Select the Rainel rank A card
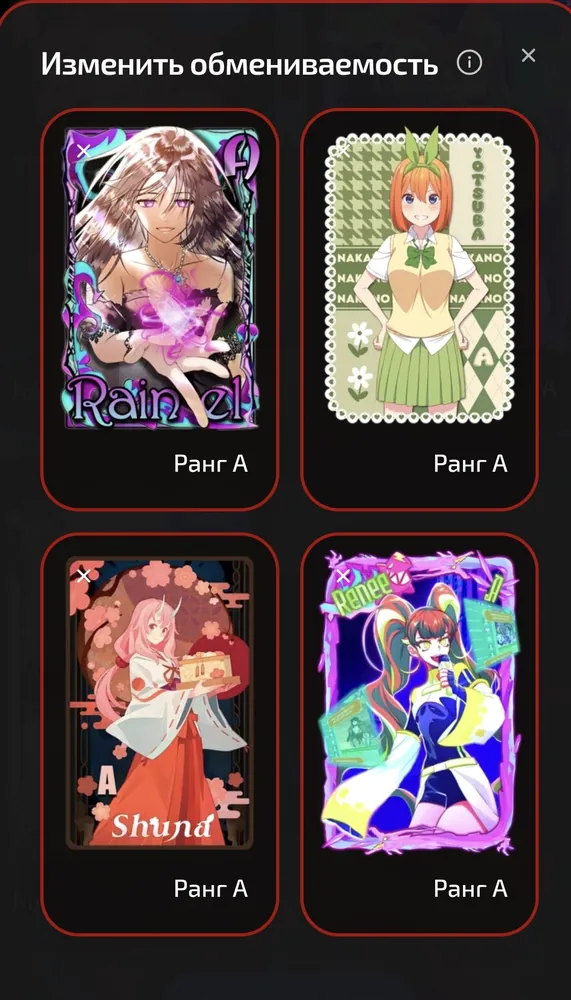 point(159,309)
